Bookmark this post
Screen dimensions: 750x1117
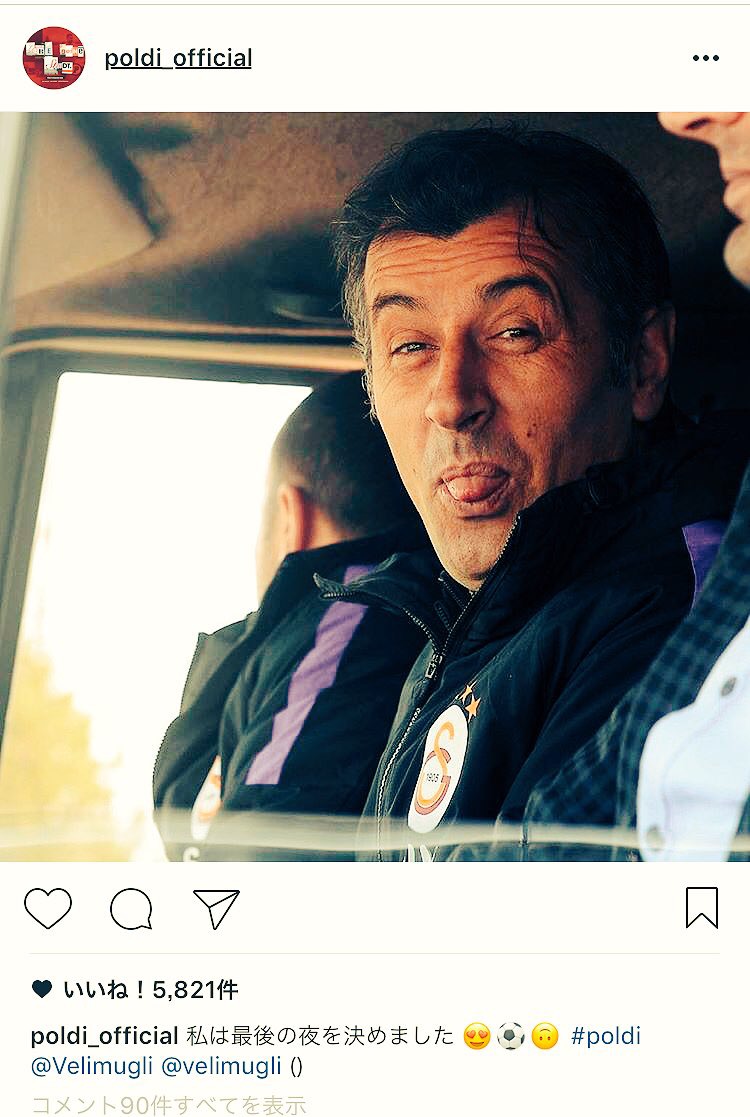pos(701,908)
